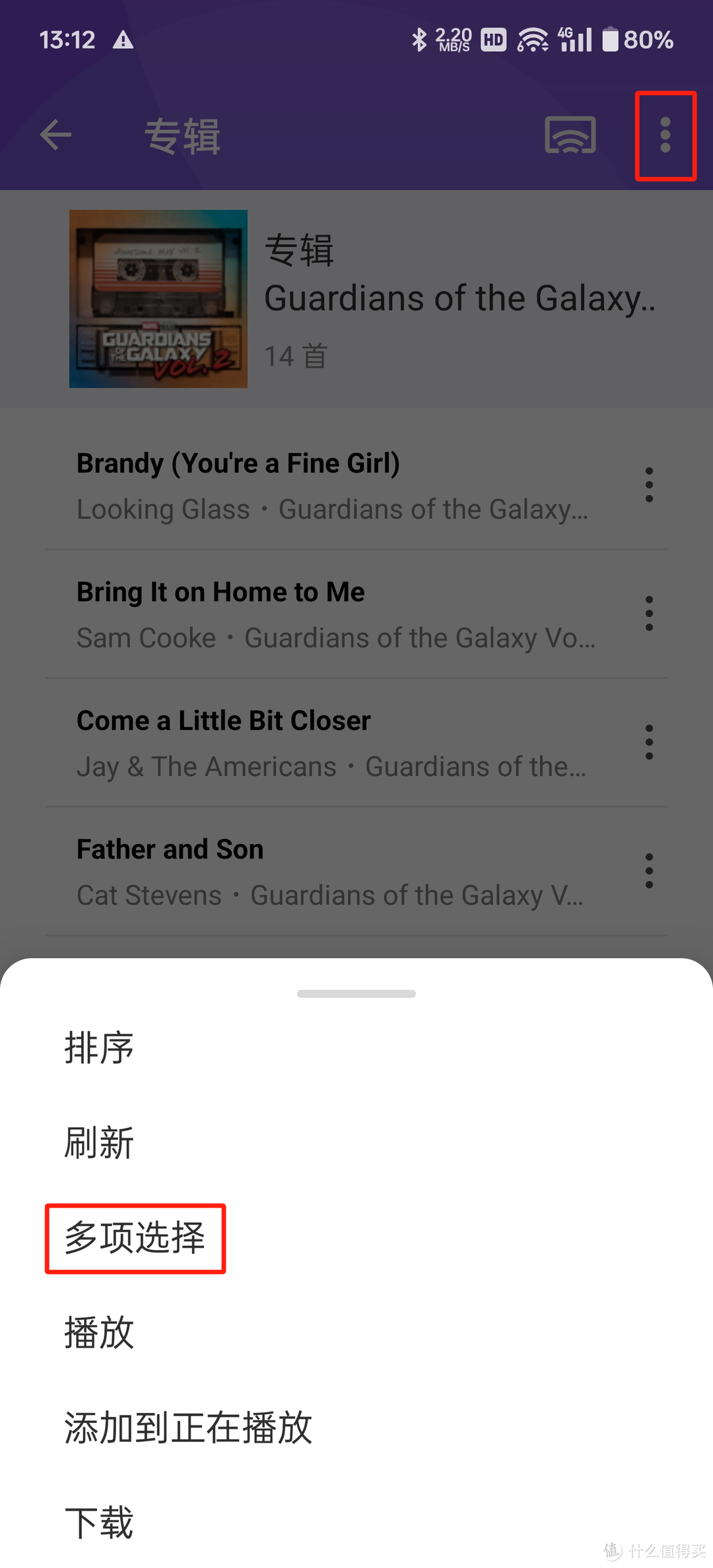Image resolution: width=713 pixels, height=1568 pixels.
Task: Choose 排序 to sort the album tracks
Action: coord(99,1048)
